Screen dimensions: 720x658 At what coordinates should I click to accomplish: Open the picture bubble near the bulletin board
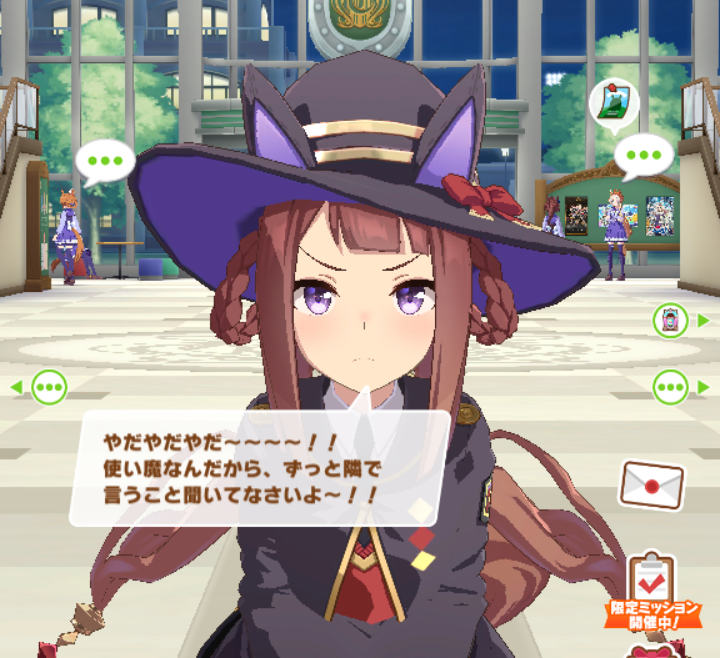tap(611, 100)
